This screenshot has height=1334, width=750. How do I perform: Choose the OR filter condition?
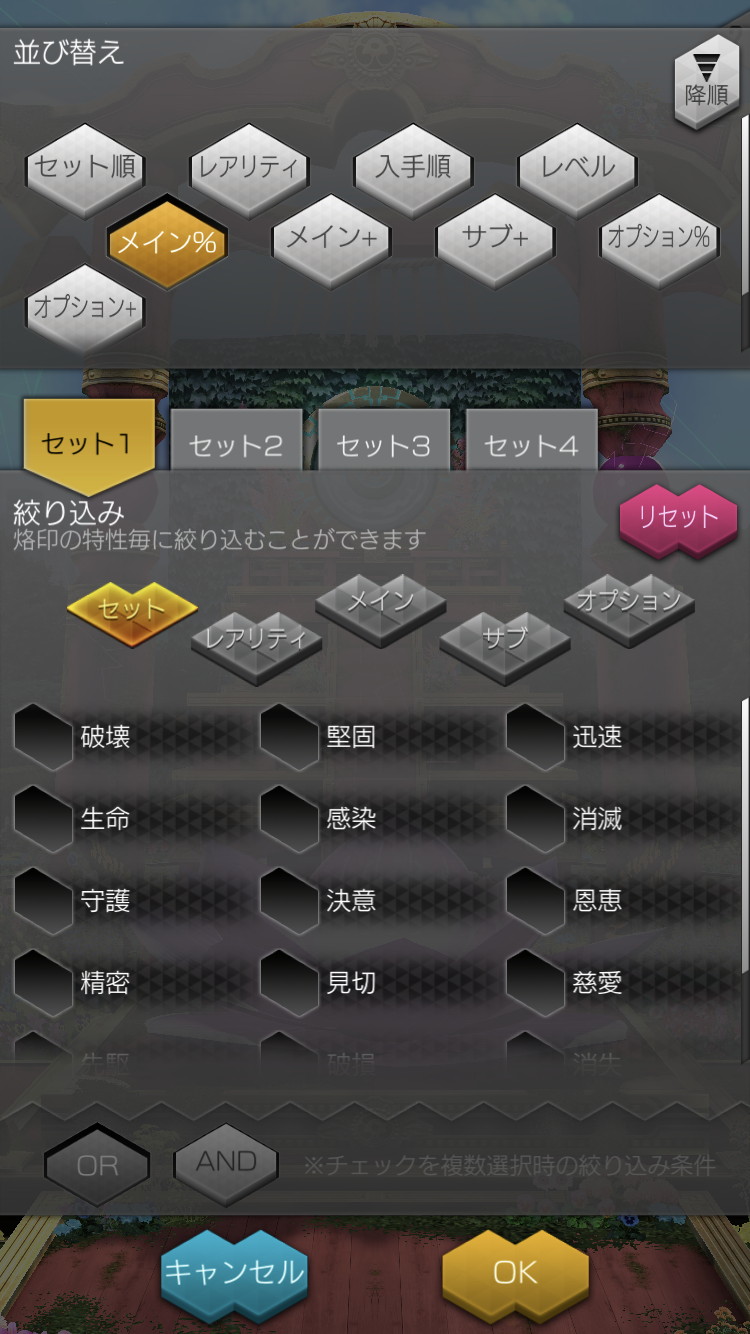[97, 1165]
